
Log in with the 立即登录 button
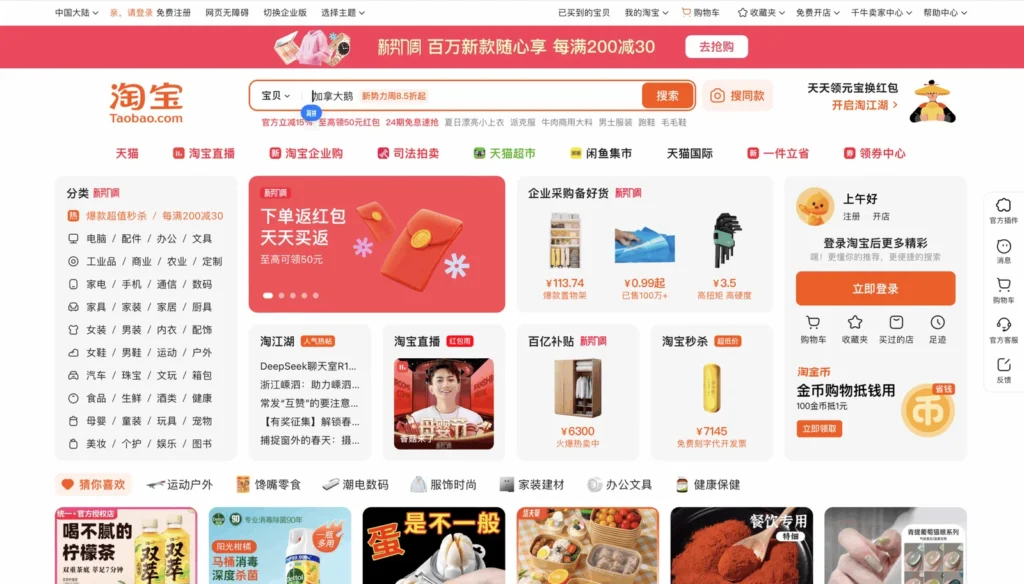point(875,288)
